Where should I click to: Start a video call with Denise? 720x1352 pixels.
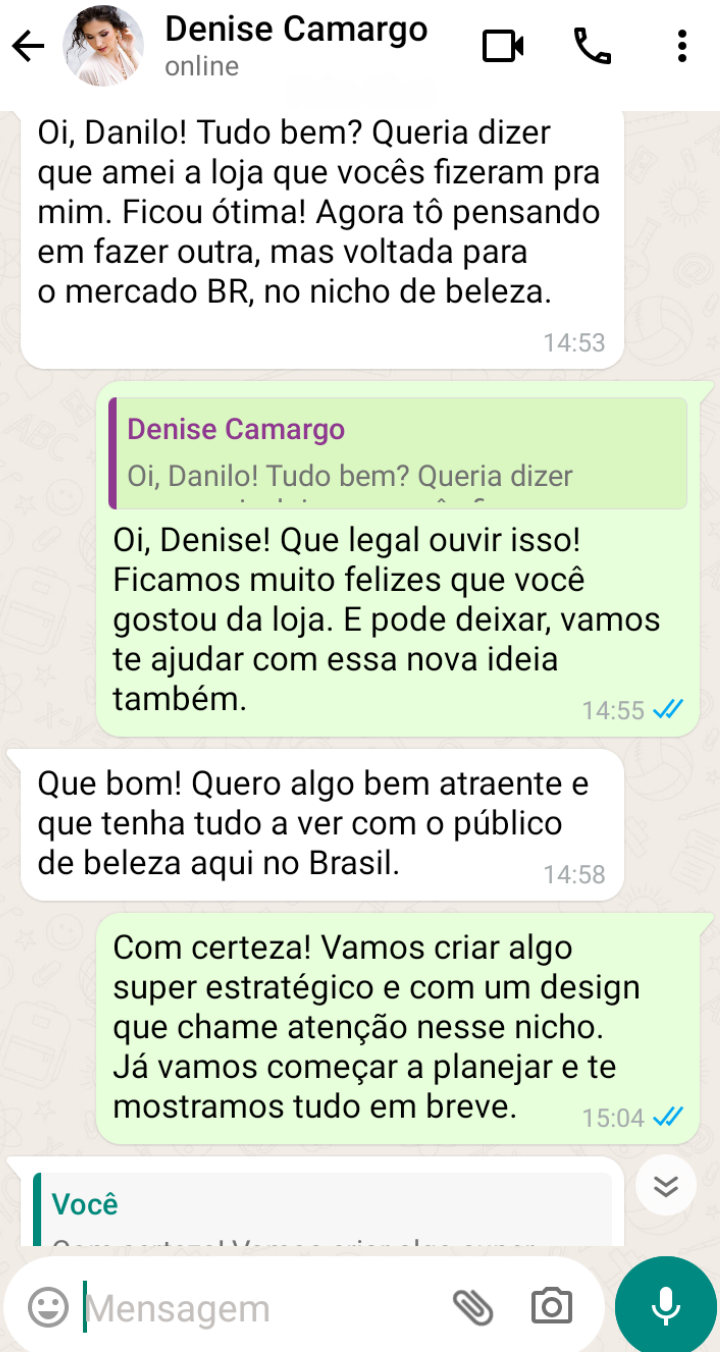click(503, 46)
